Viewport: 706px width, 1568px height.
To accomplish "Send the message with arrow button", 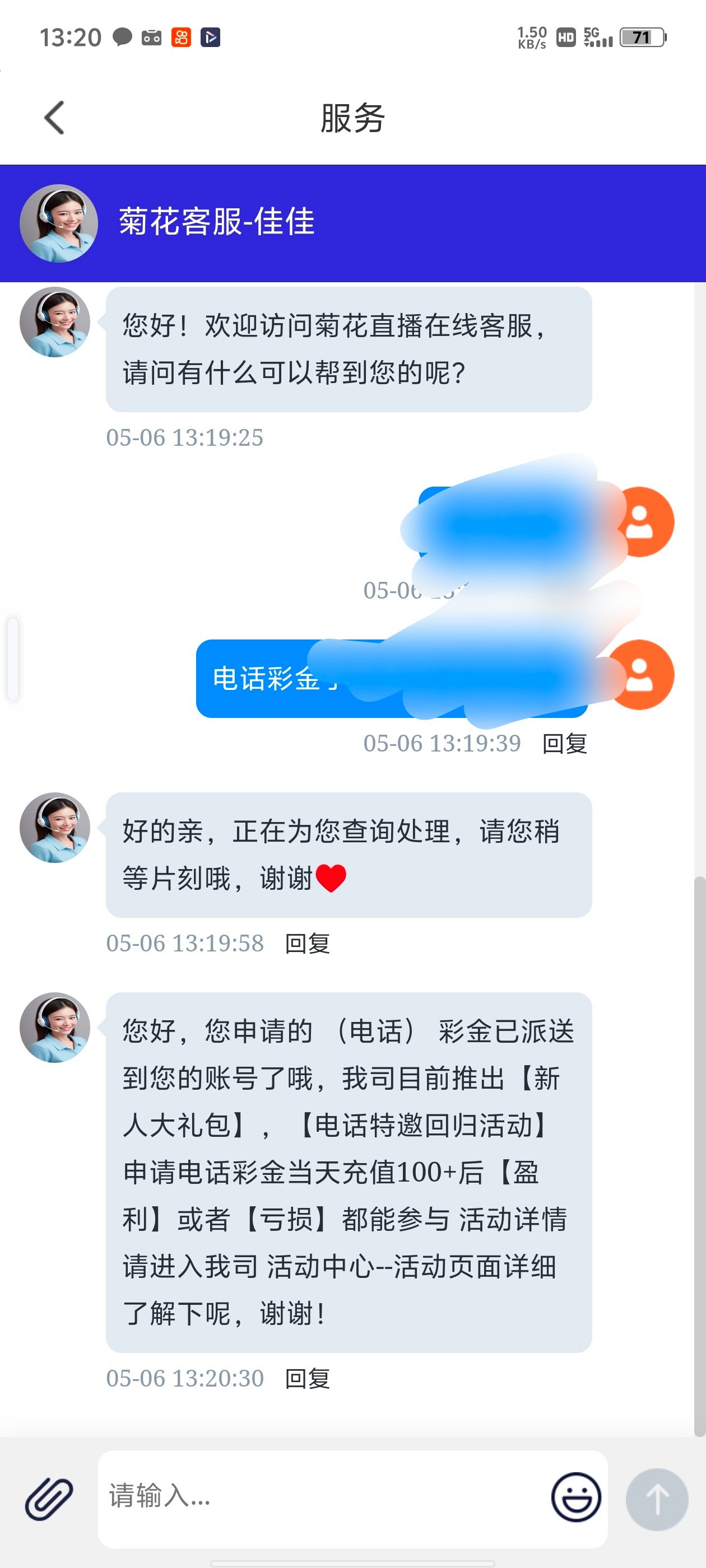I will coord(657,1499).
